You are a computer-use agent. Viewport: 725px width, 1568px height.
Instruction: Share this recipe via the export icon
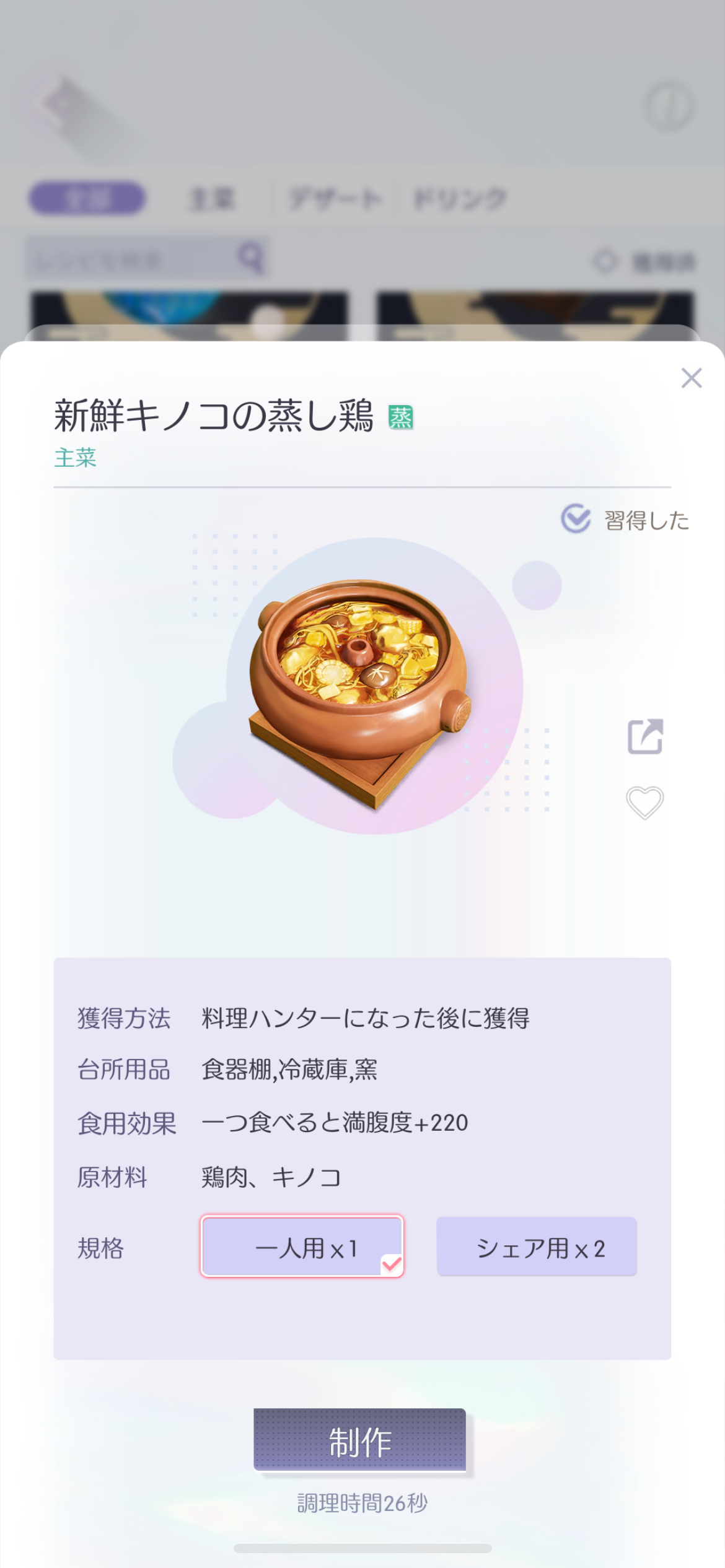645,736
